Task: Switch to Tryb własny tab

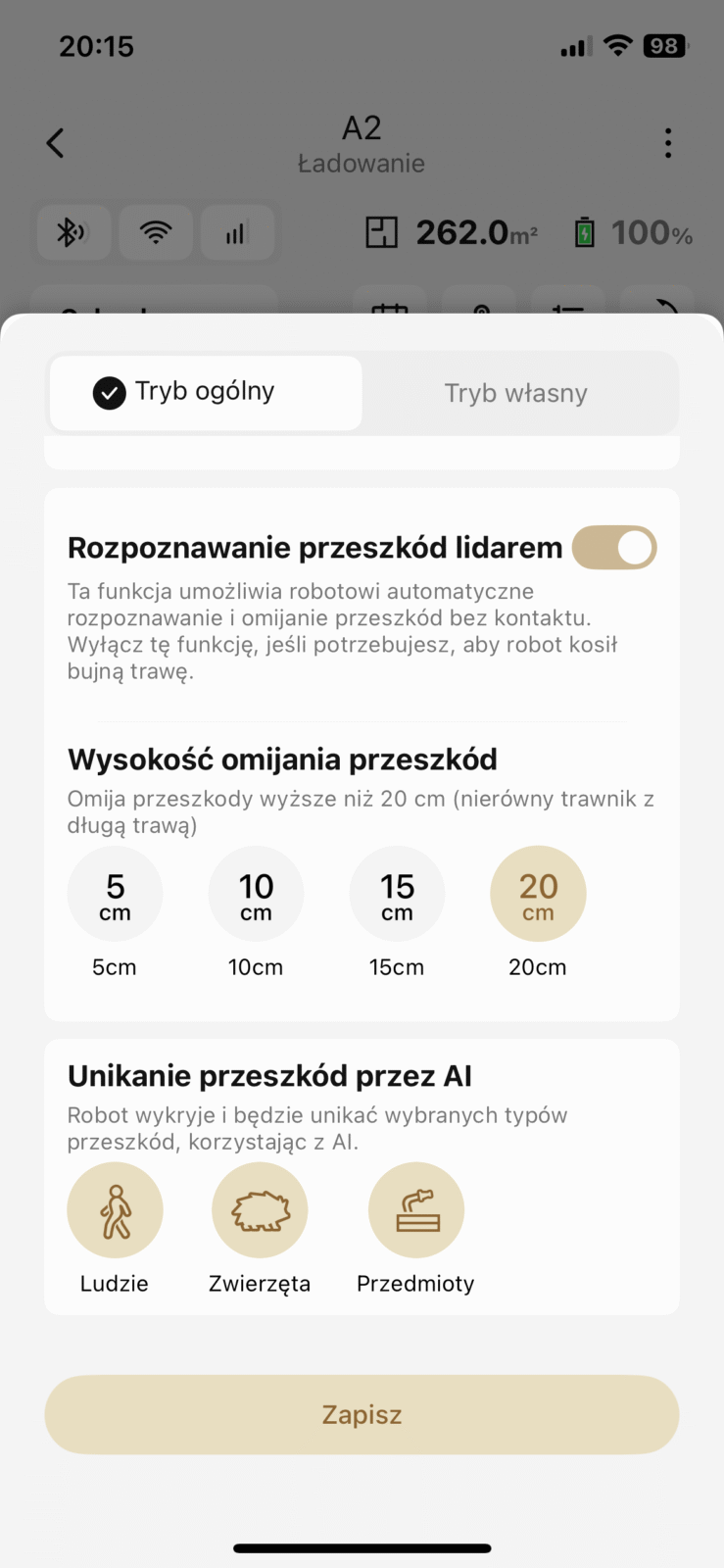Action: 516,394
